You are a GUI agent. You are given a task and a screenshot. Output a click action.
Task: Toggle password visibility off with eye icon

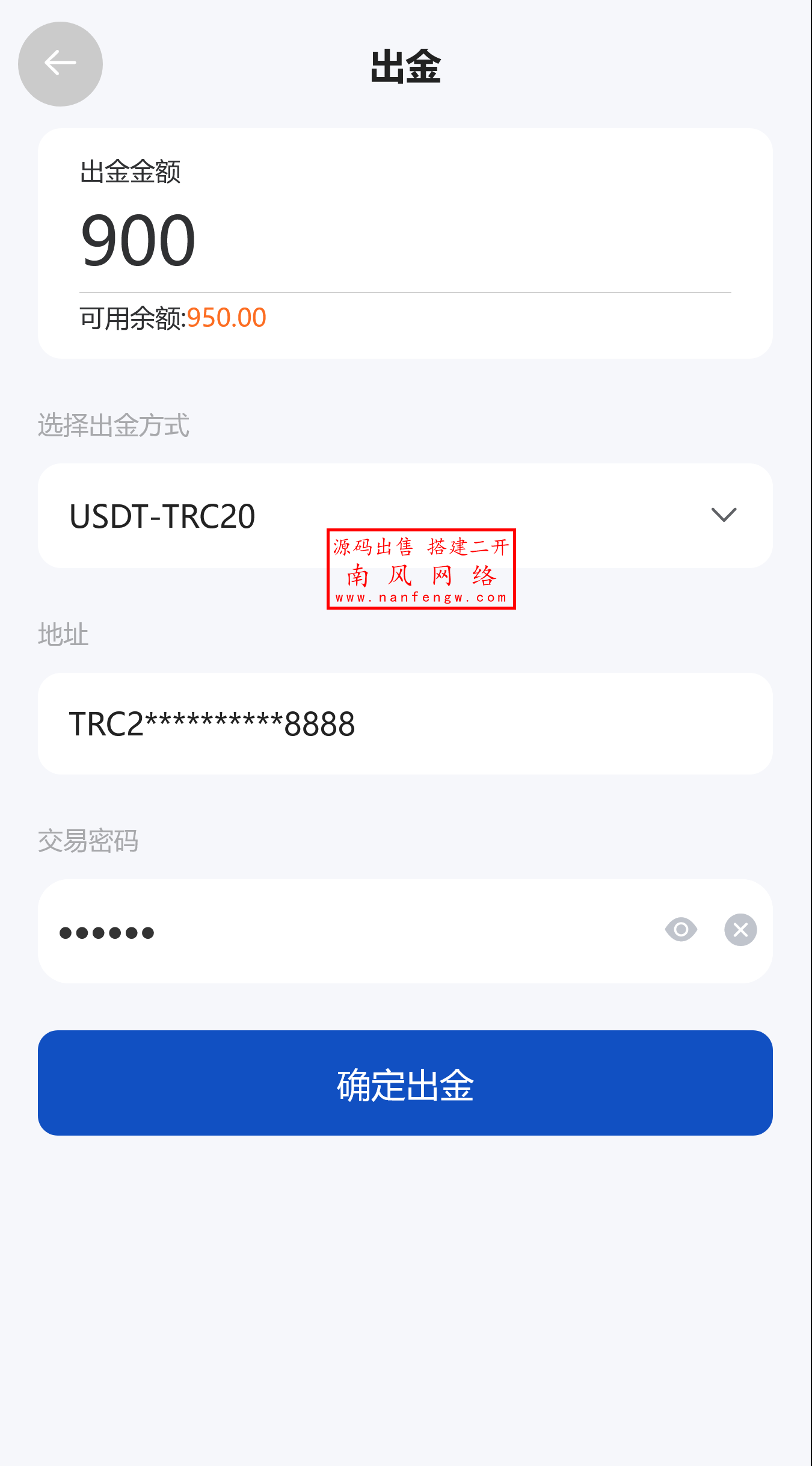pos(680,930)
